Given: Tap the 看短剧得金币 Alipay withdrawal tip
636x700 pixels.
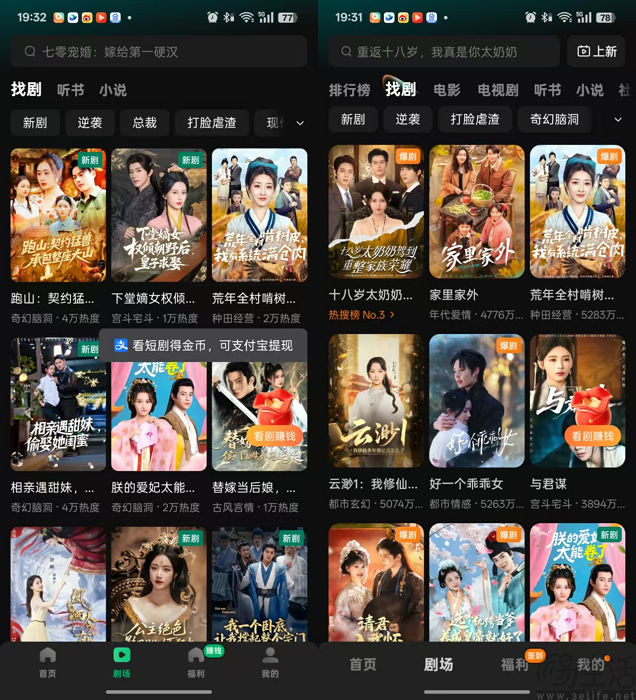Looking at the screenshot, I should 203,345.
